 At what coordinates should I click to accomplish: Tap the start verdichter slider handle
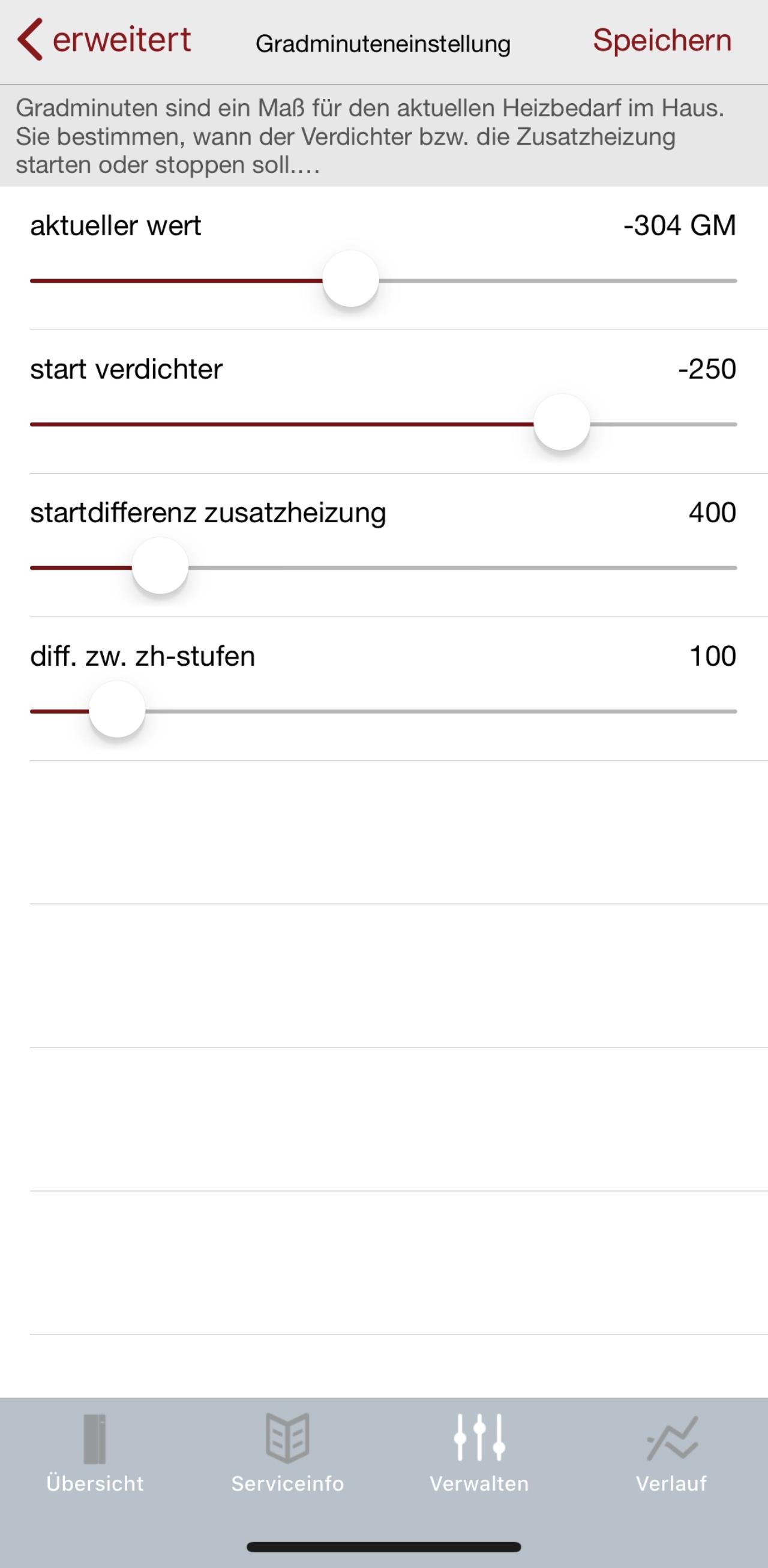pos(561,424)
